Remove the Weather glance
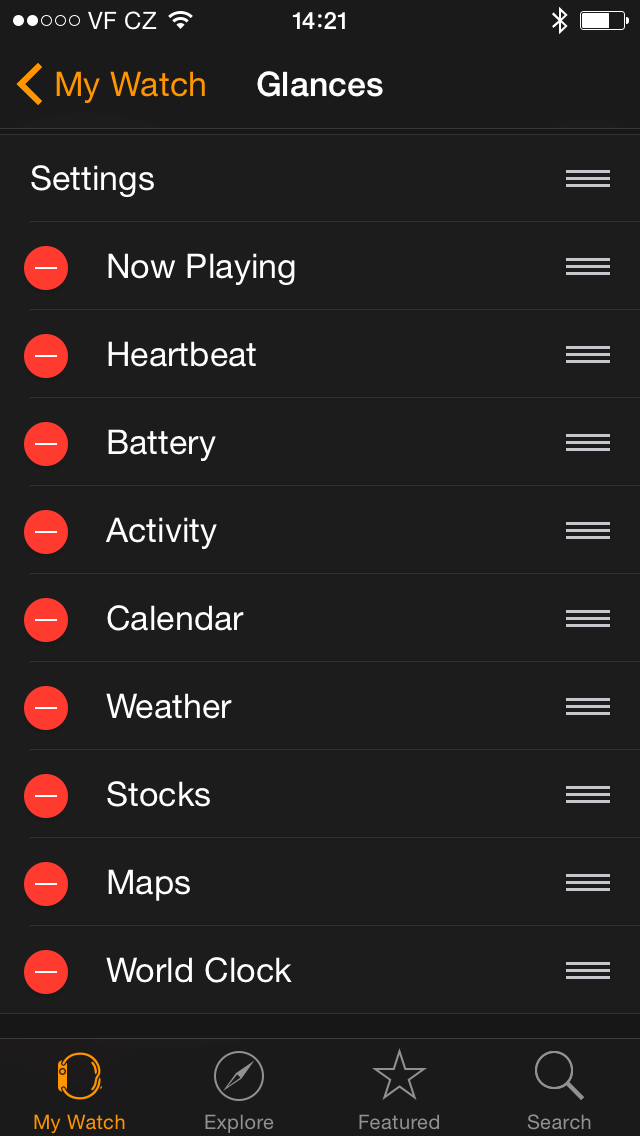 pyautogui.click(x=46, y=708)
